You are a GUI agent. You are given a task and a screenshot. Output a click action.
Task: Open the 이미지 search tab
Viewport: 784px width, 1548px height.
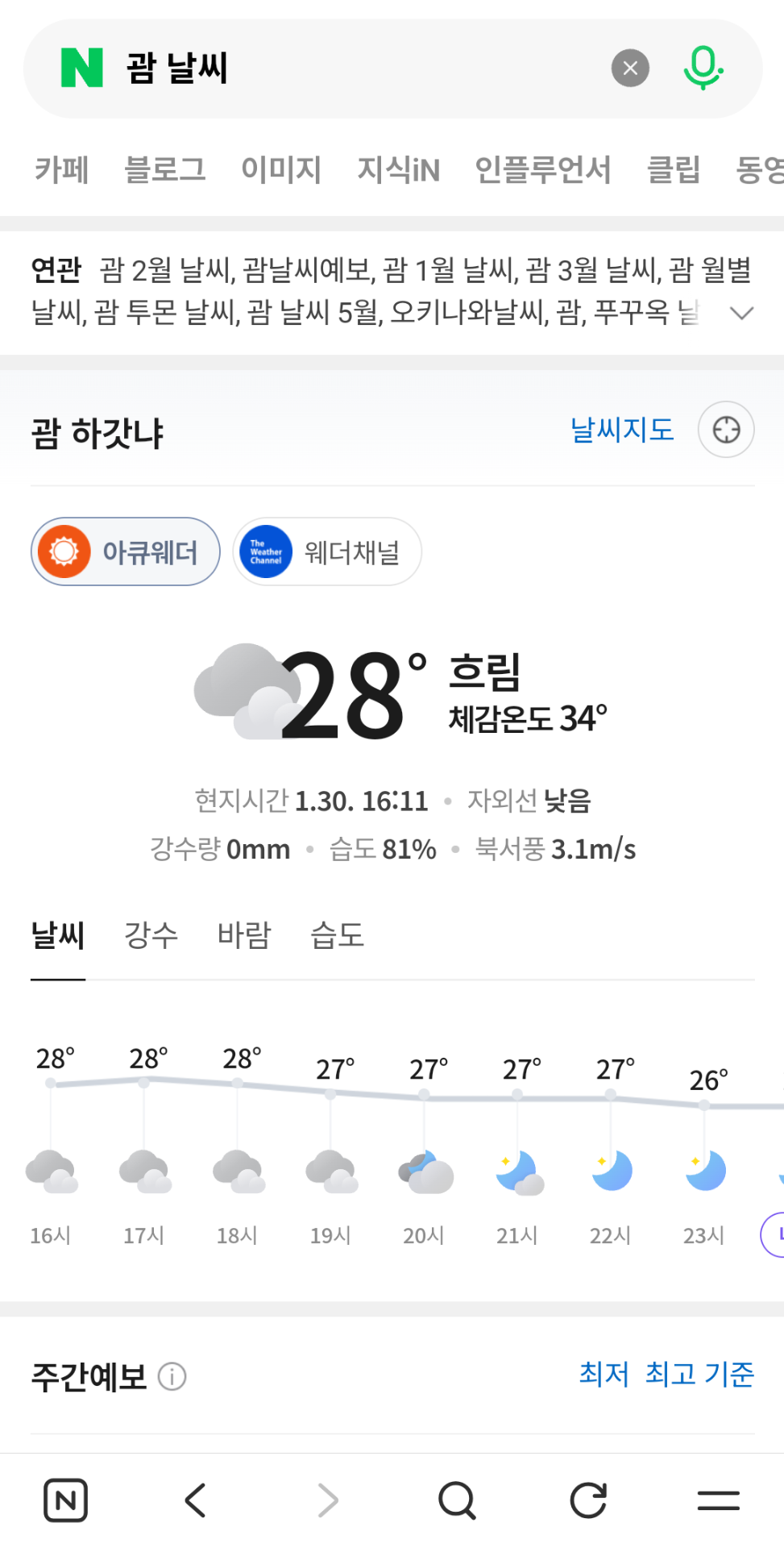click(x=281, y=170)
